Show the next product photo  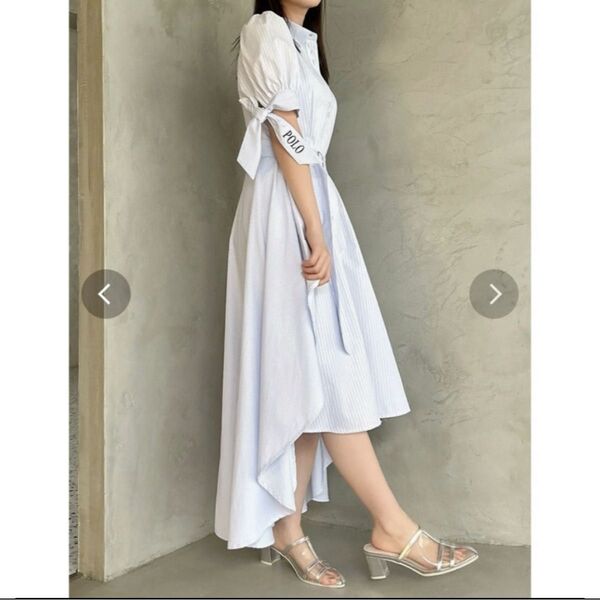(x=494, y=294)
